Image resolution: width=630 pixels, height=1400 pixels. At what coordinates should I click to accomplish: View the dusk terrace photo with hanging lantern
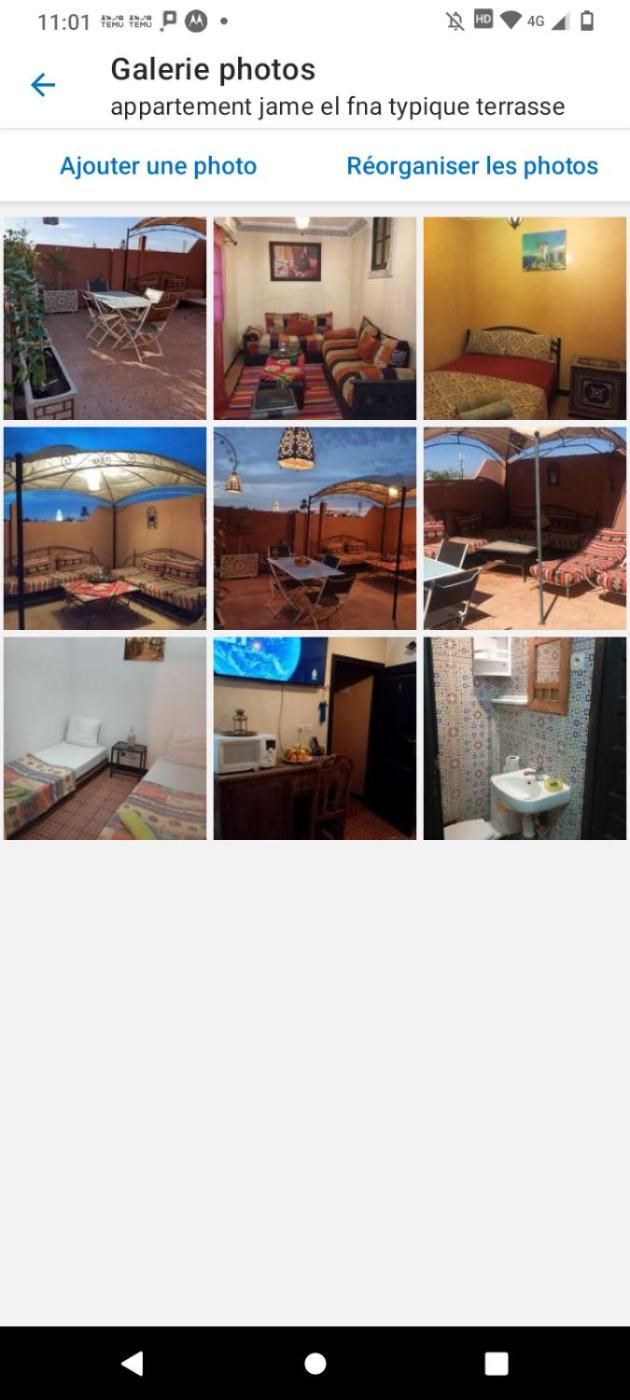click(315, 528)
